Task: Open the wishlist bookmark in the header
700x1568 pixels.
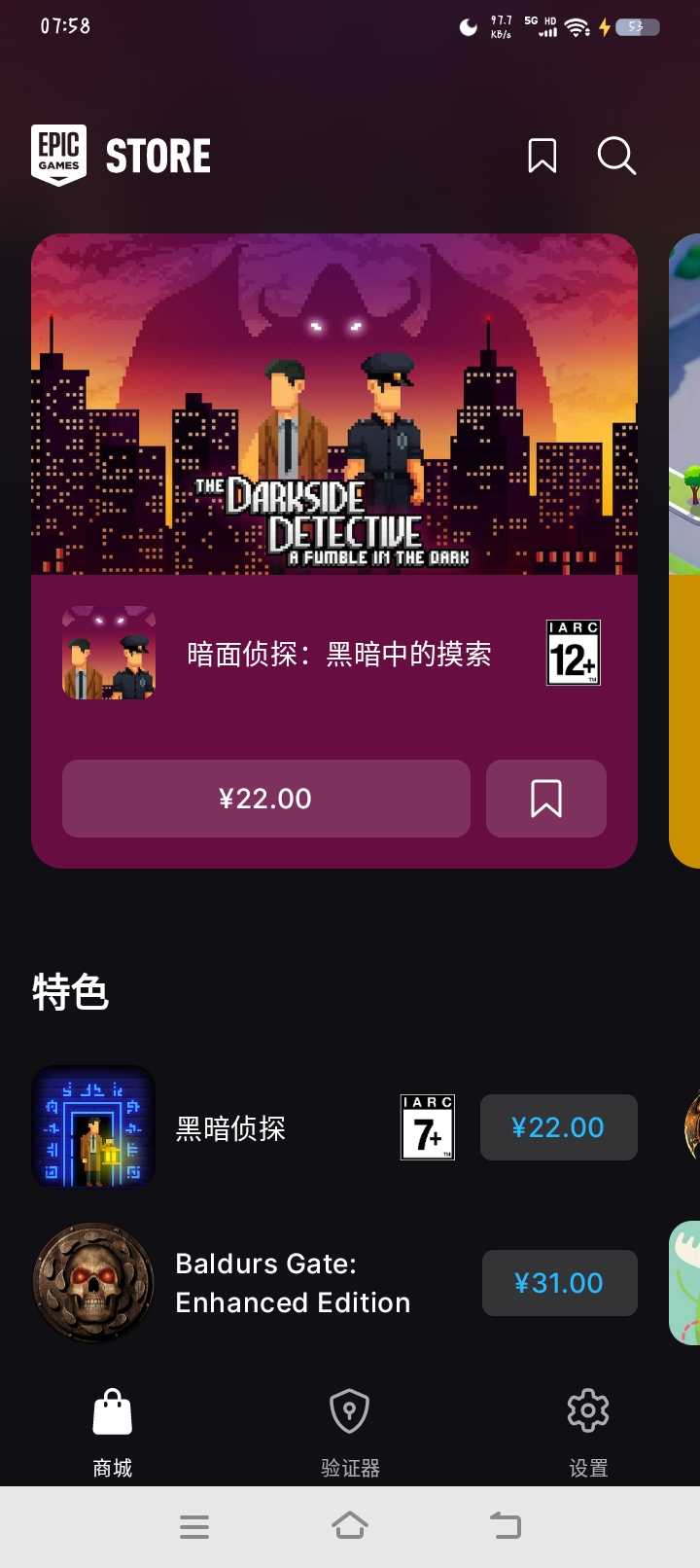Action: click(x=542, y=156)
